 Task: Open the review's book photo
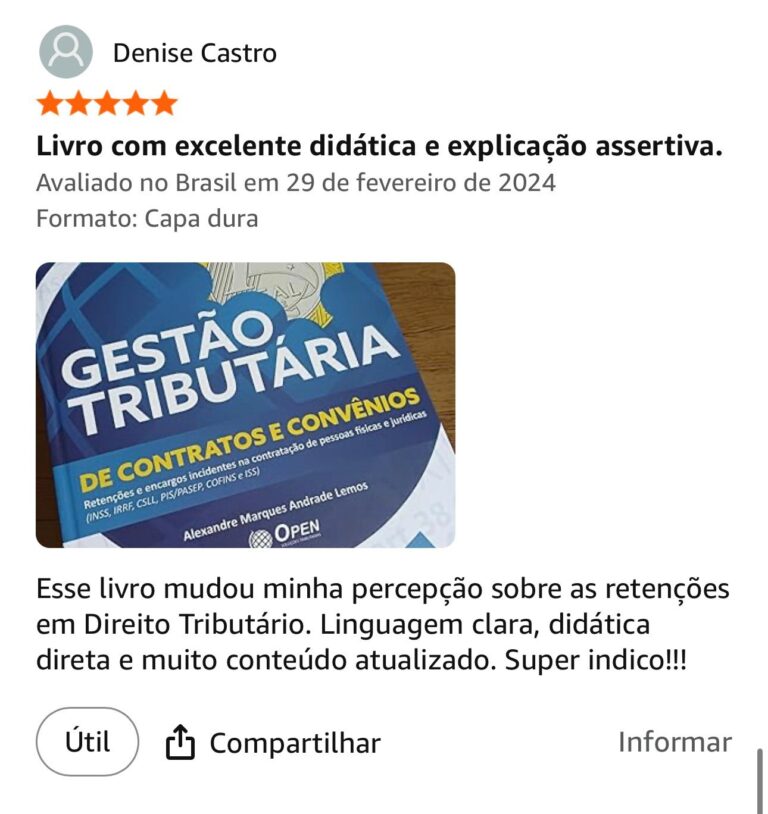coord(245,405)
